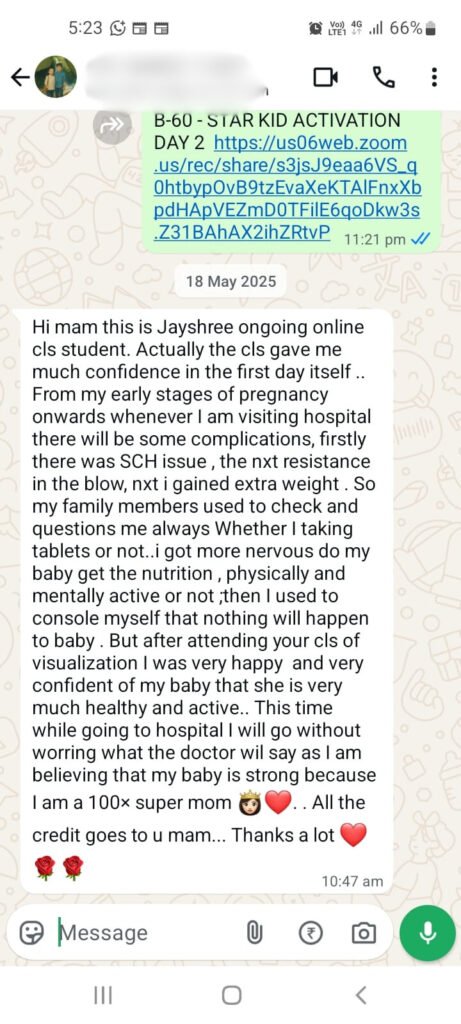This screenshot has width=461, height=1024.
Task: Open recent apps from navigation bar
Action: [103, 995]
